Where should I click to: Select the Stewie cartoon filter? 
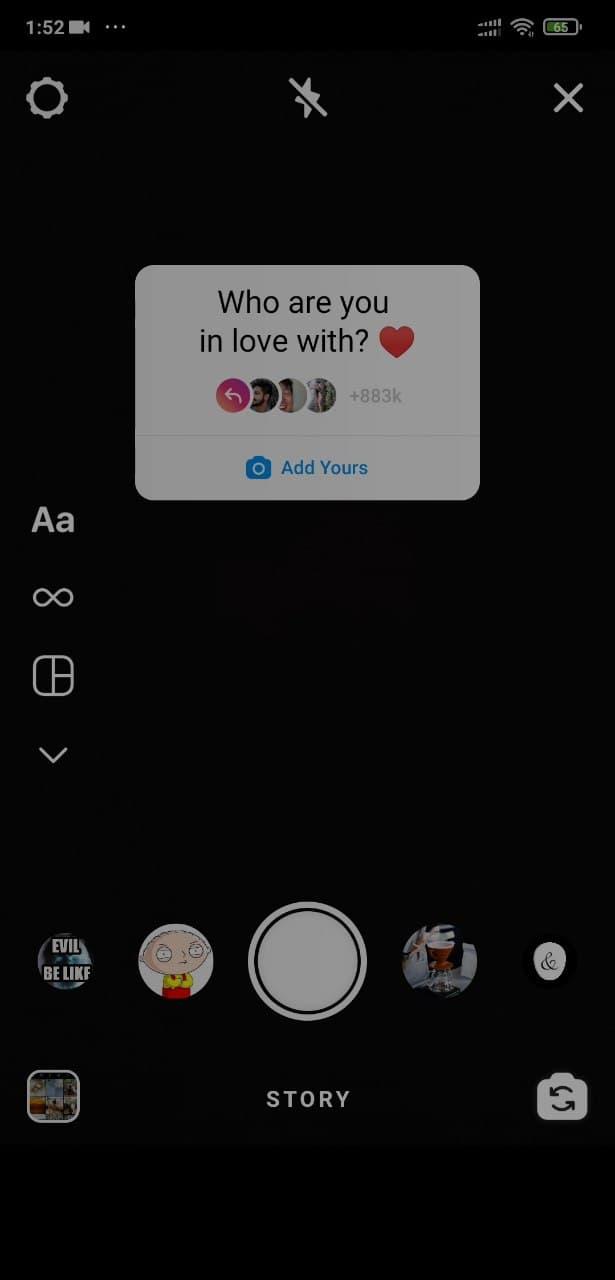click(x=176, y=961)
